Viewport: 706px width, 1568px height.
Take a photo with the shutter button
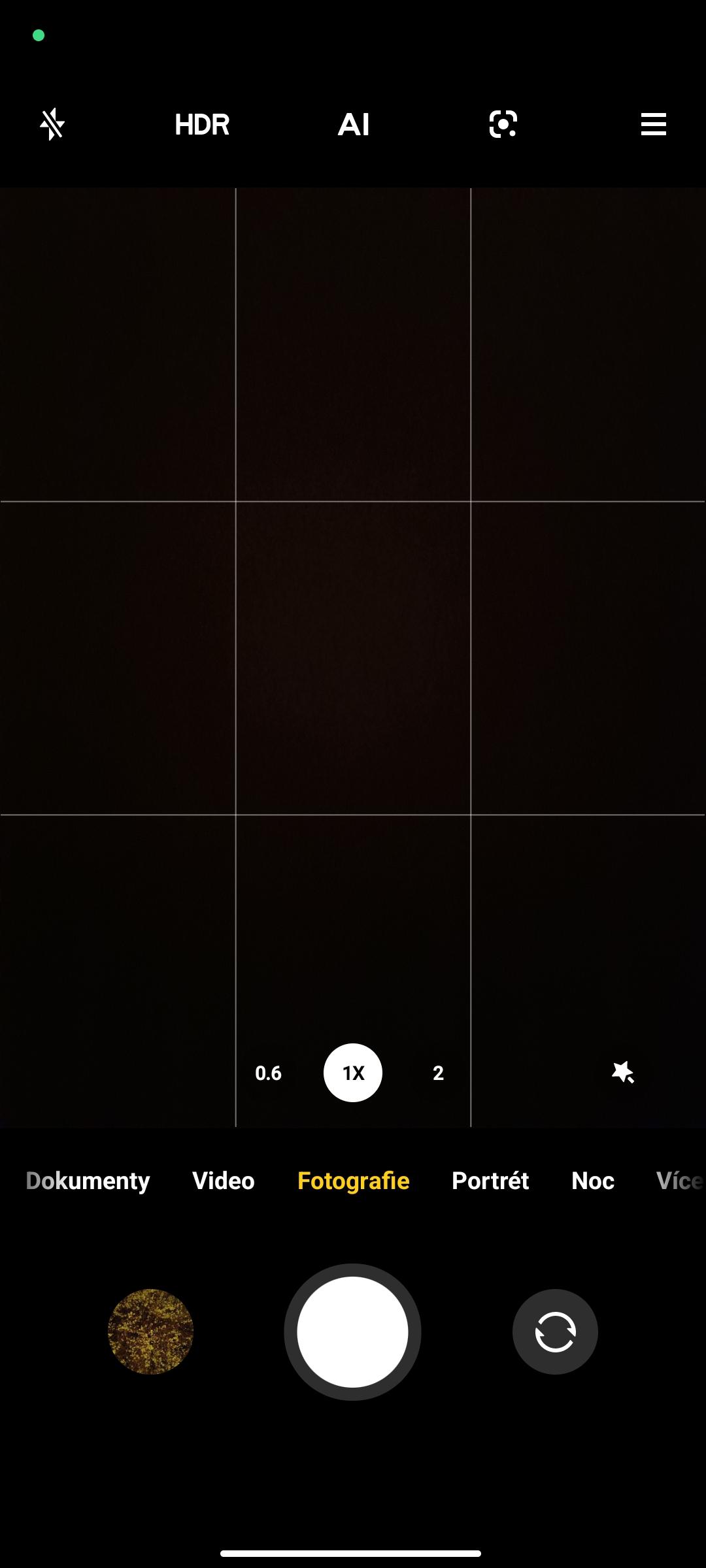click(x=352, y=1331)
